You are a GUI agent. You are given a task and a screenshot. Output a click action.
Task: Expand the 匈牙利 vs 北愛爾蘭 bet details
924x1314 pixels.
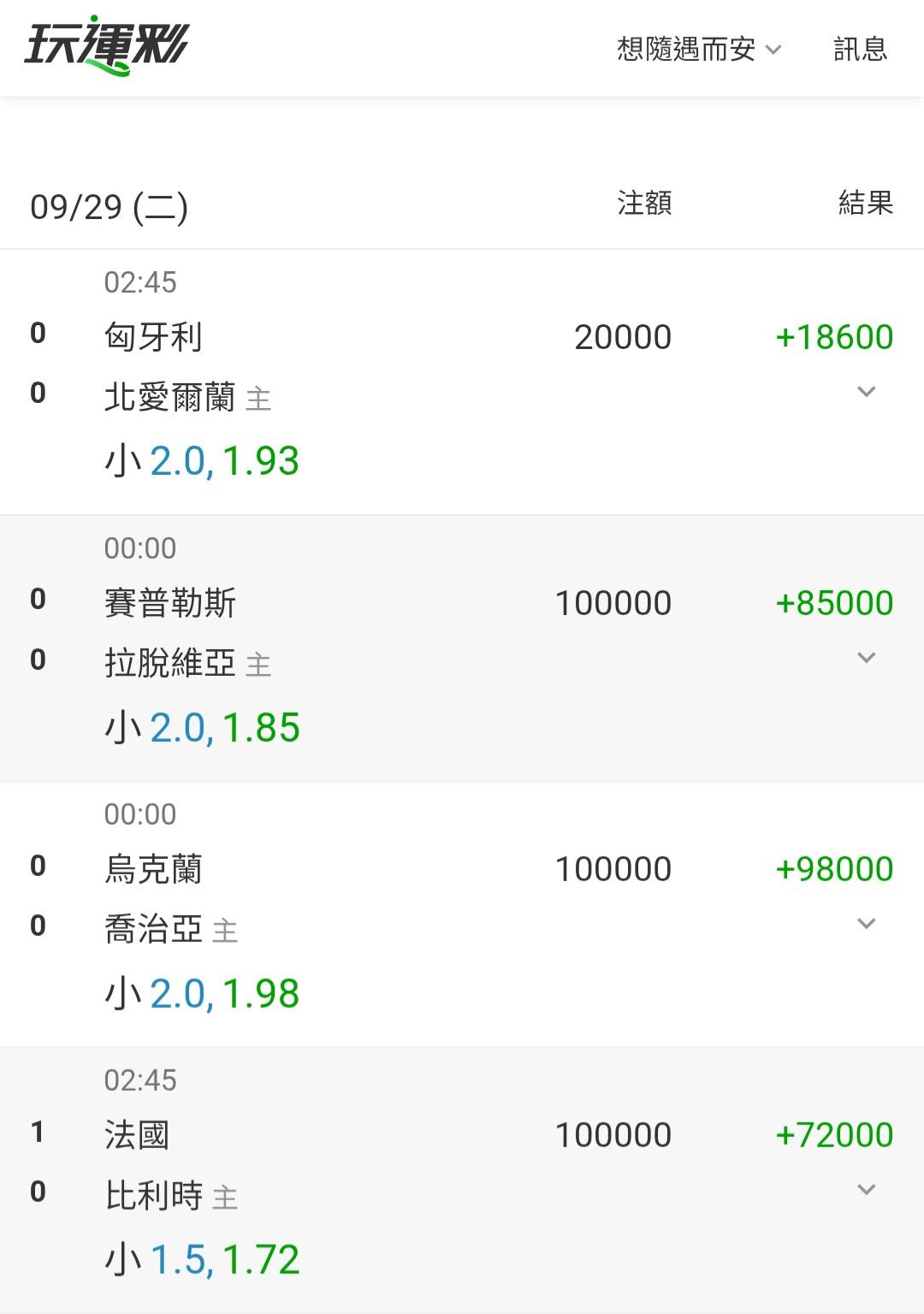[866, 392]
